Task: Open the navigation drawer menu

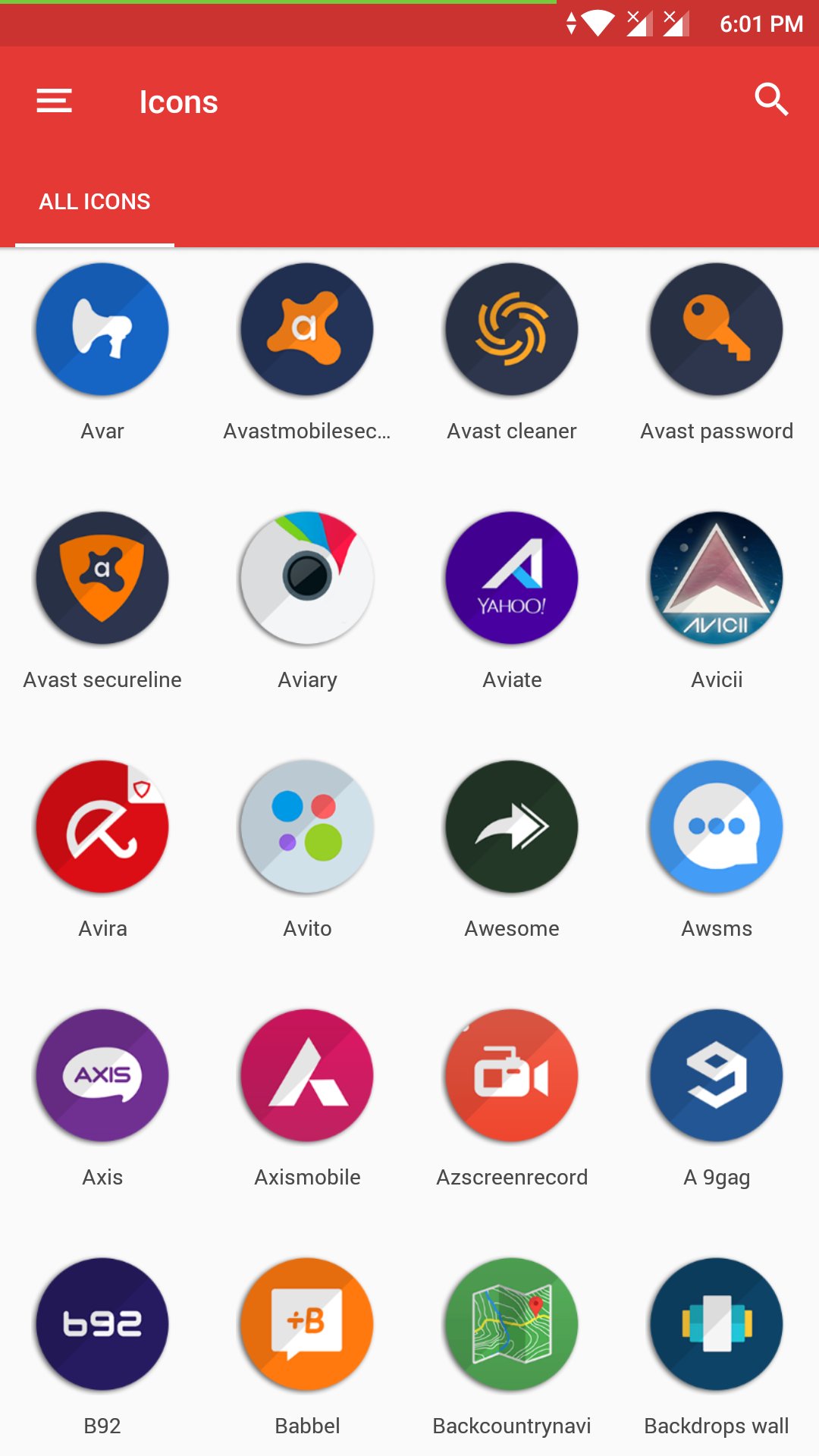Action: click(54, 99)
